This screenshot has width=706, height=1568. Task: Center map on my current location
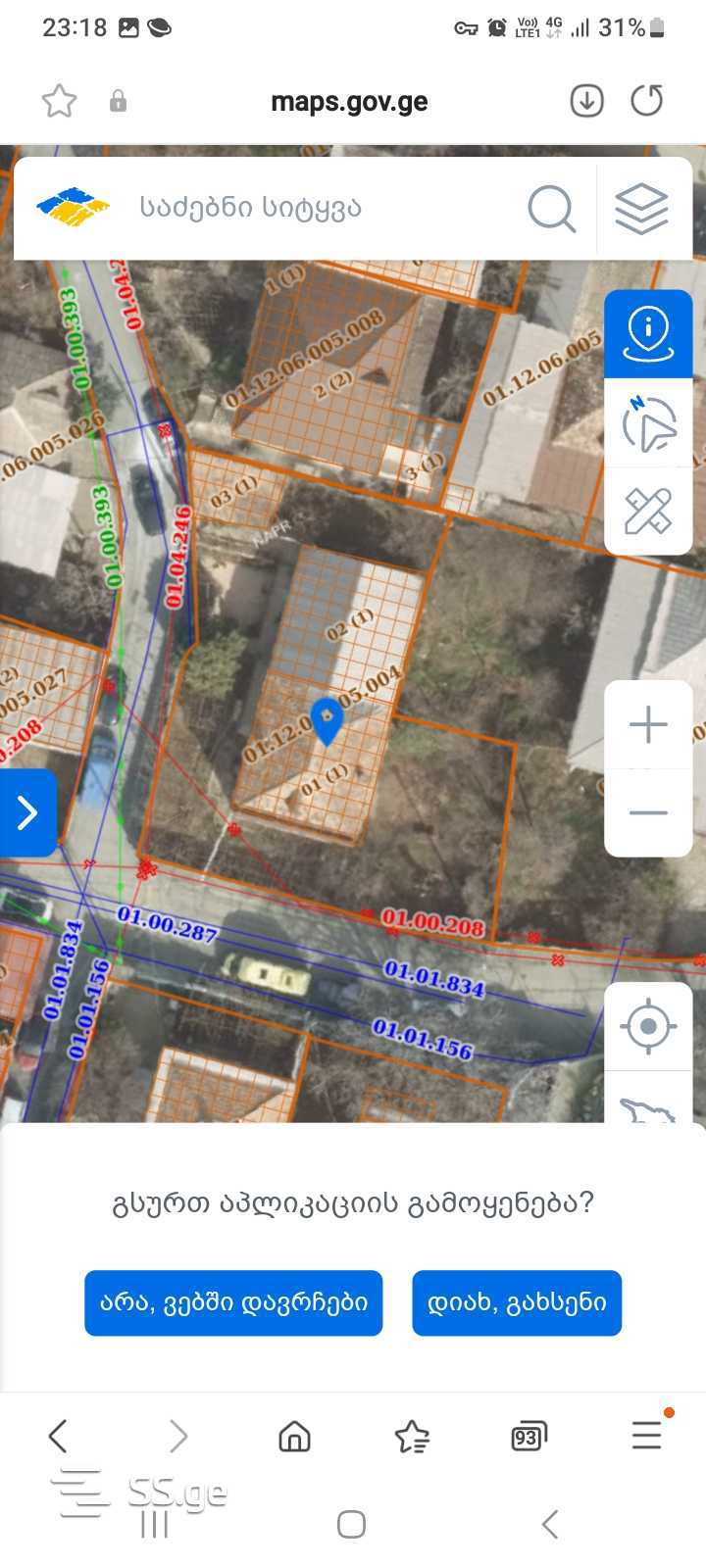click(x=648, y=1027)
